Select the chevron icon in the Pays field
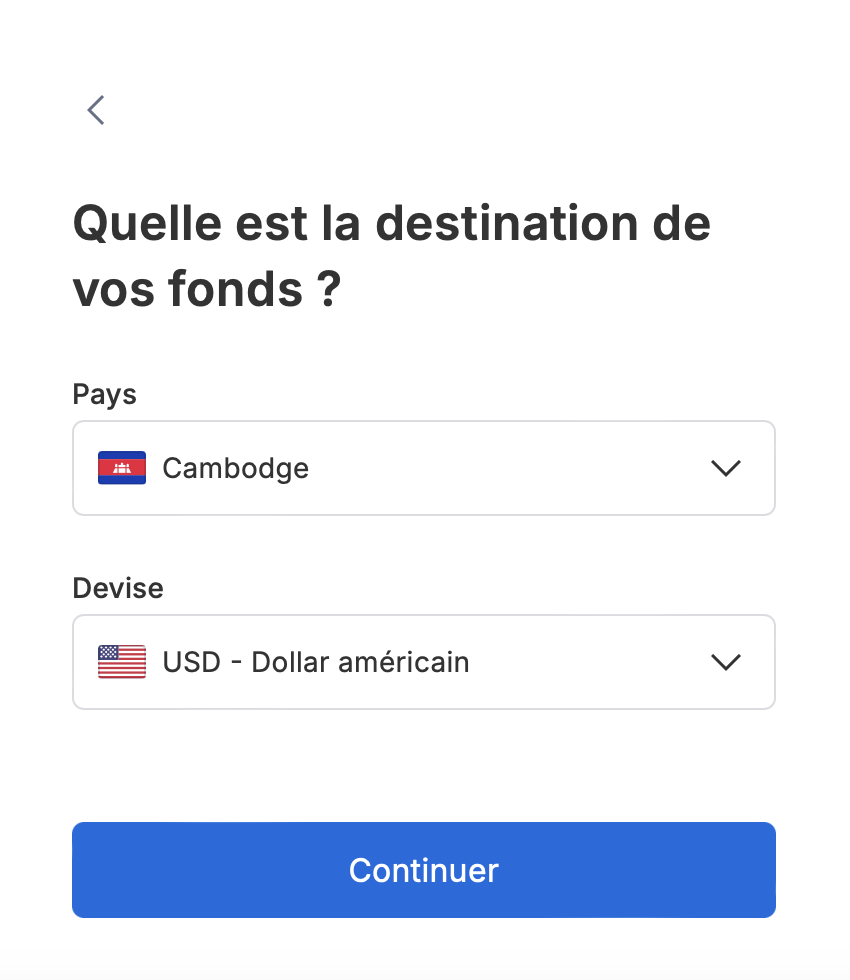The image size is (850, 980). coord(726,467)
